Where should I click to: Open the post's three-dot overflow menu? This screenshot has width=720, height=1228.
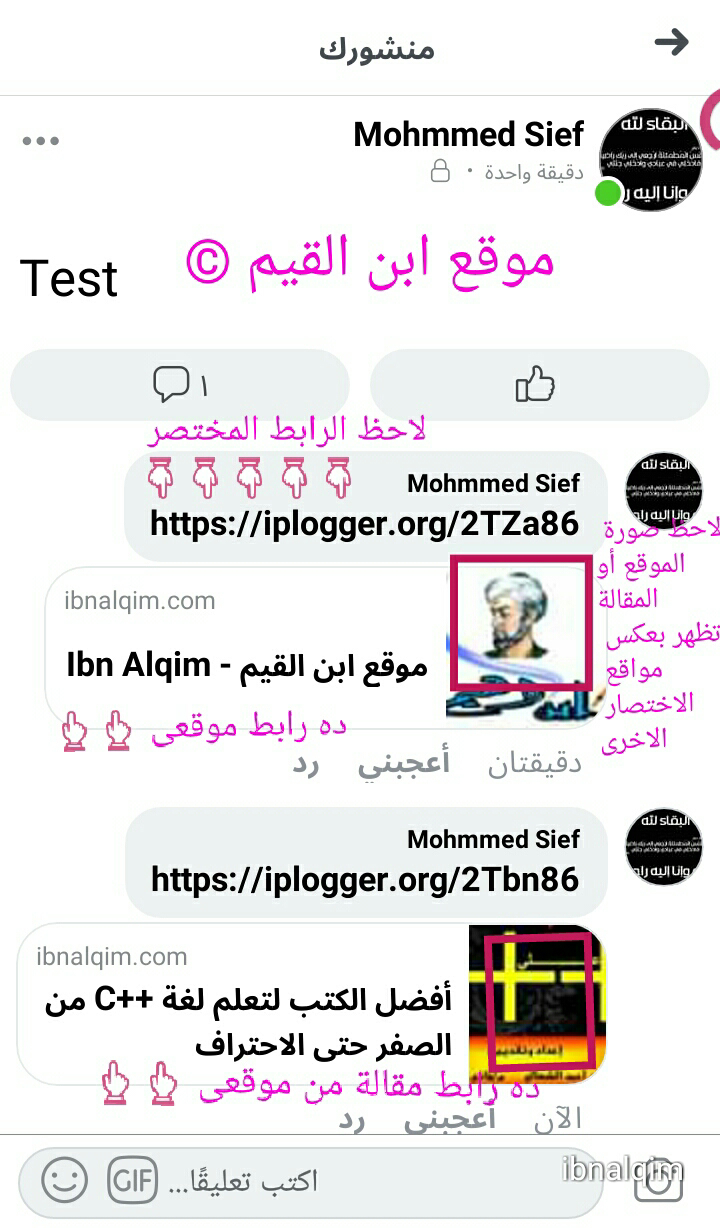(41, 141)
